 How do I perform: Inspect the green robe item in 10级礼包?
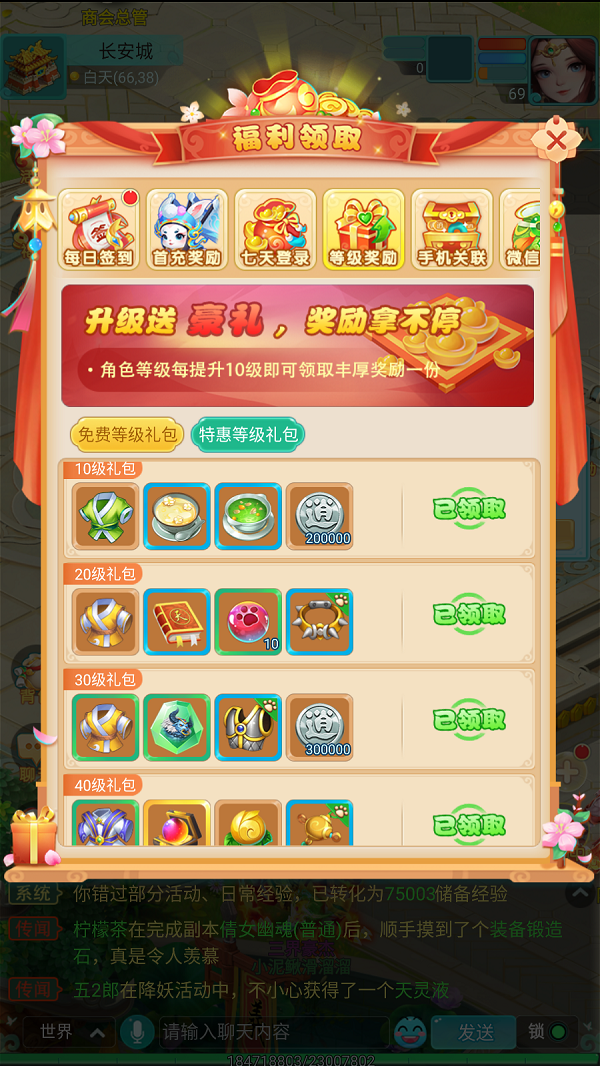point(106,516)
